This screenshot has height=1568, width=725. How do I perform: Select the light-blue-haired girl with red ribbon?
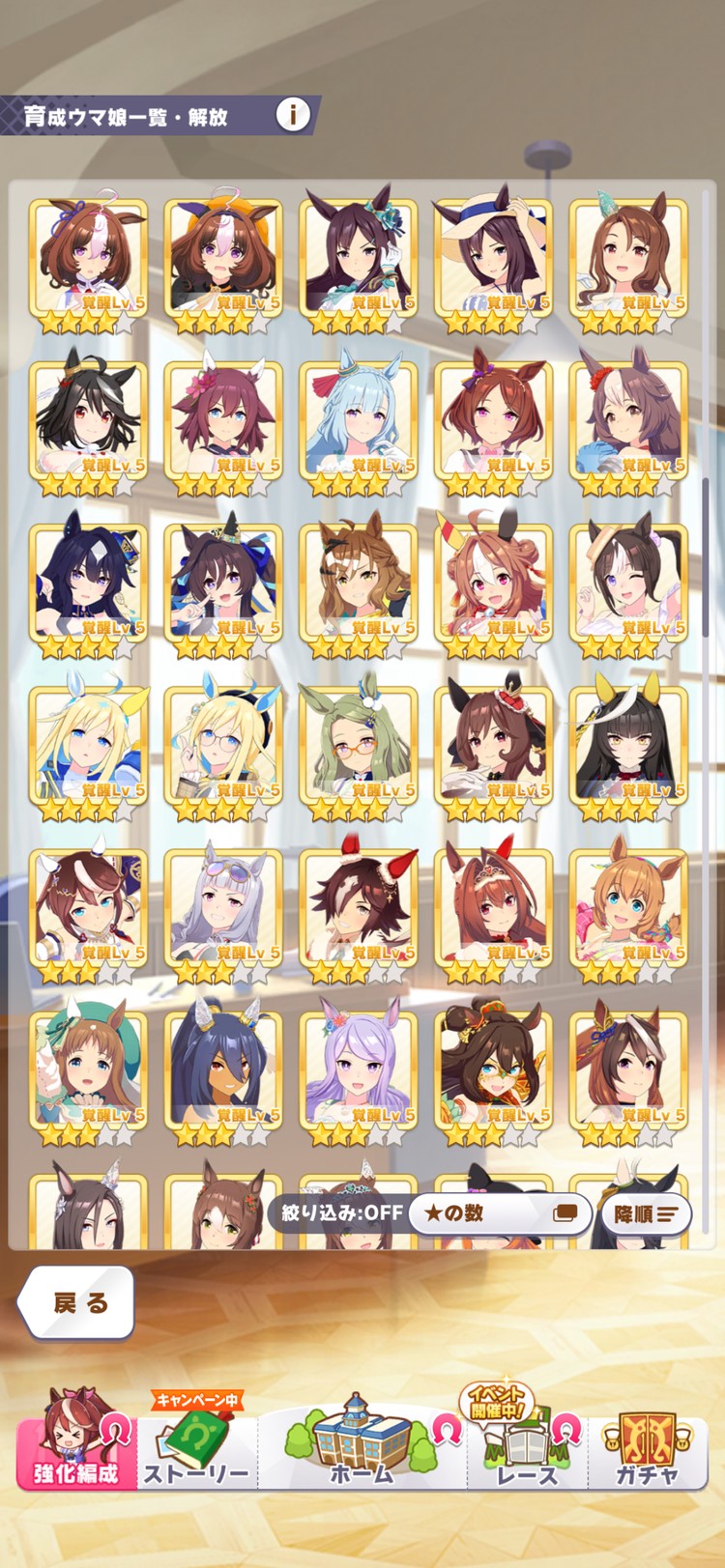359,422
